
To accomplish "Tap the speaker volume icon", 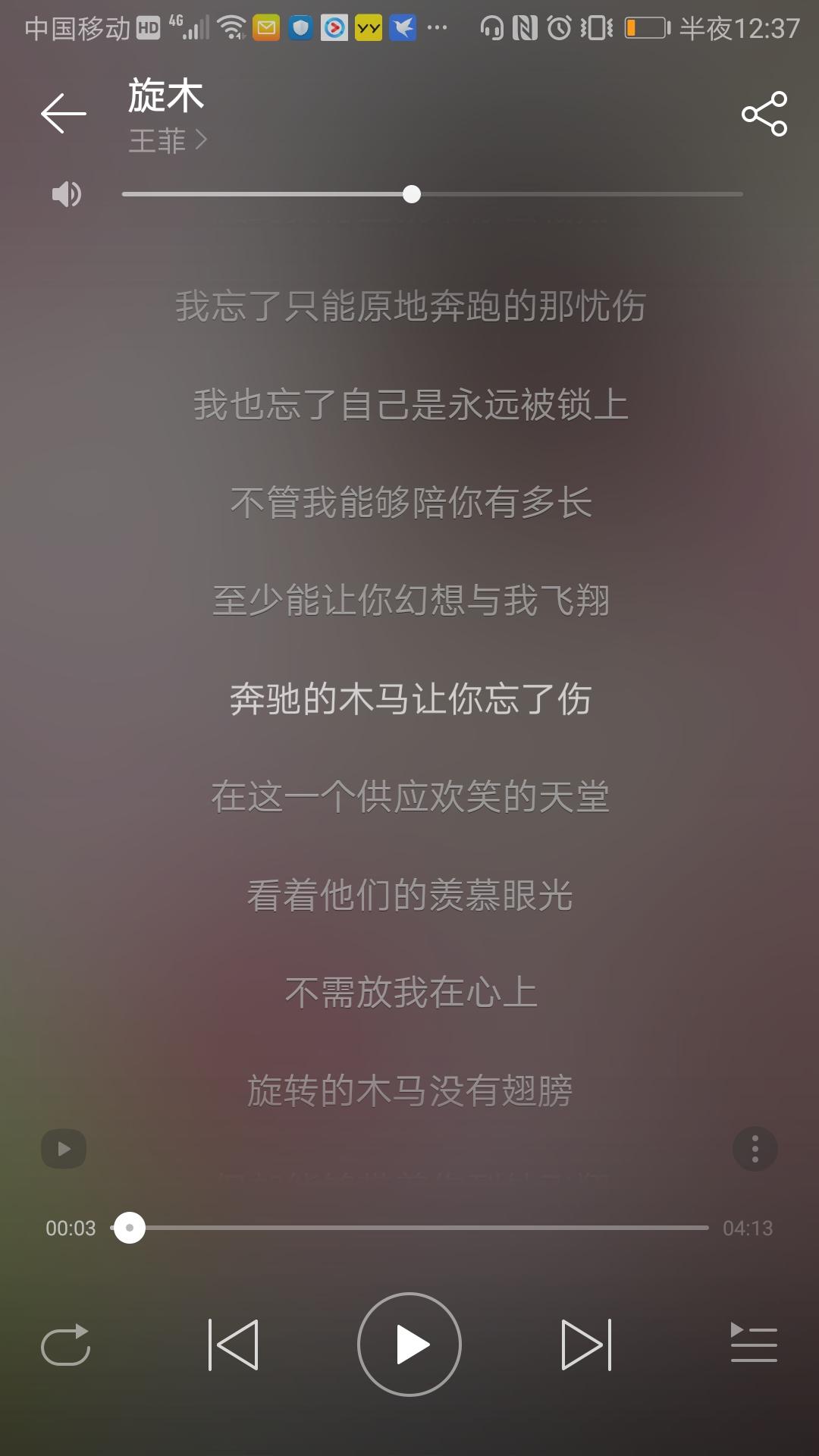I will [x=67, y=195].
